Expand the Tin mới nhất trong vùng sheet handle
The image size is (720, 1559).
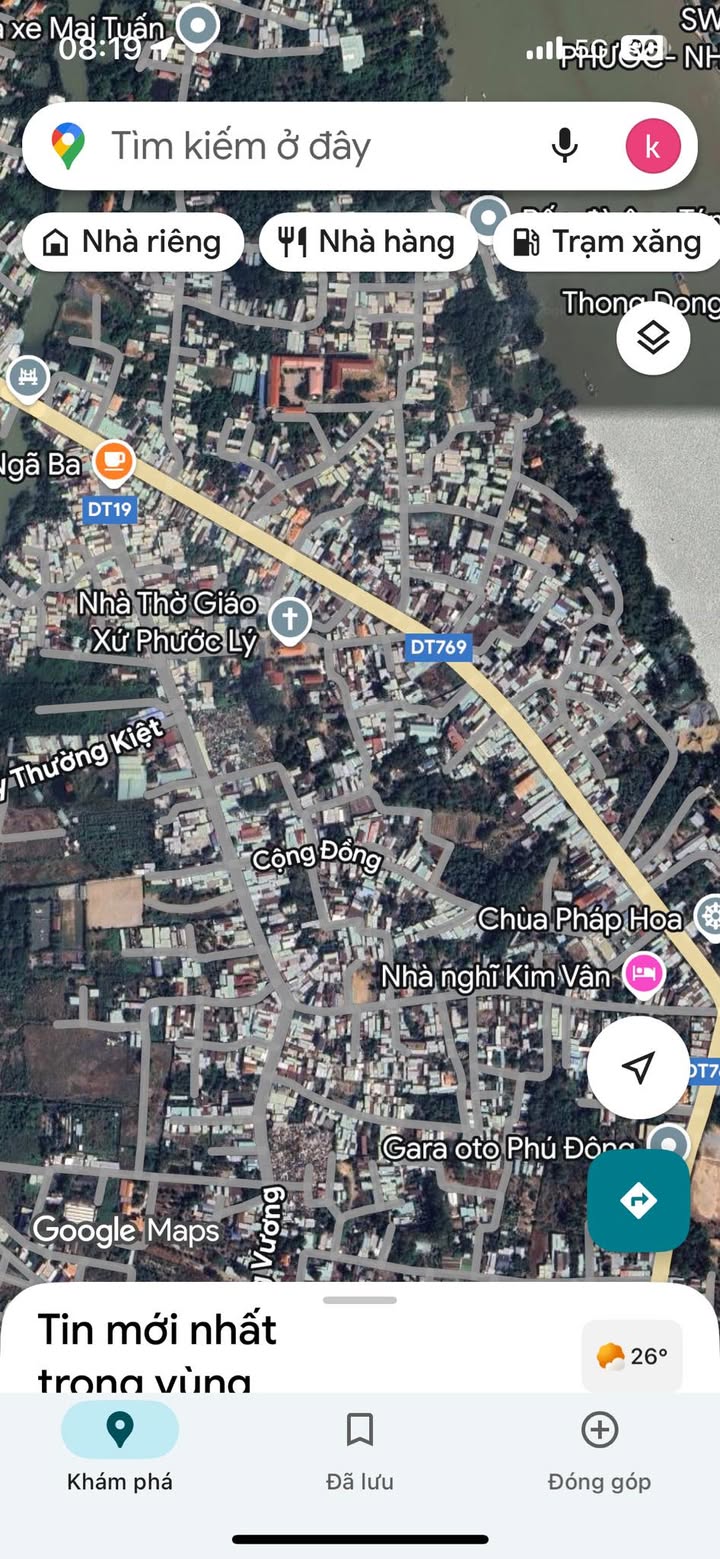[360, 1300]
